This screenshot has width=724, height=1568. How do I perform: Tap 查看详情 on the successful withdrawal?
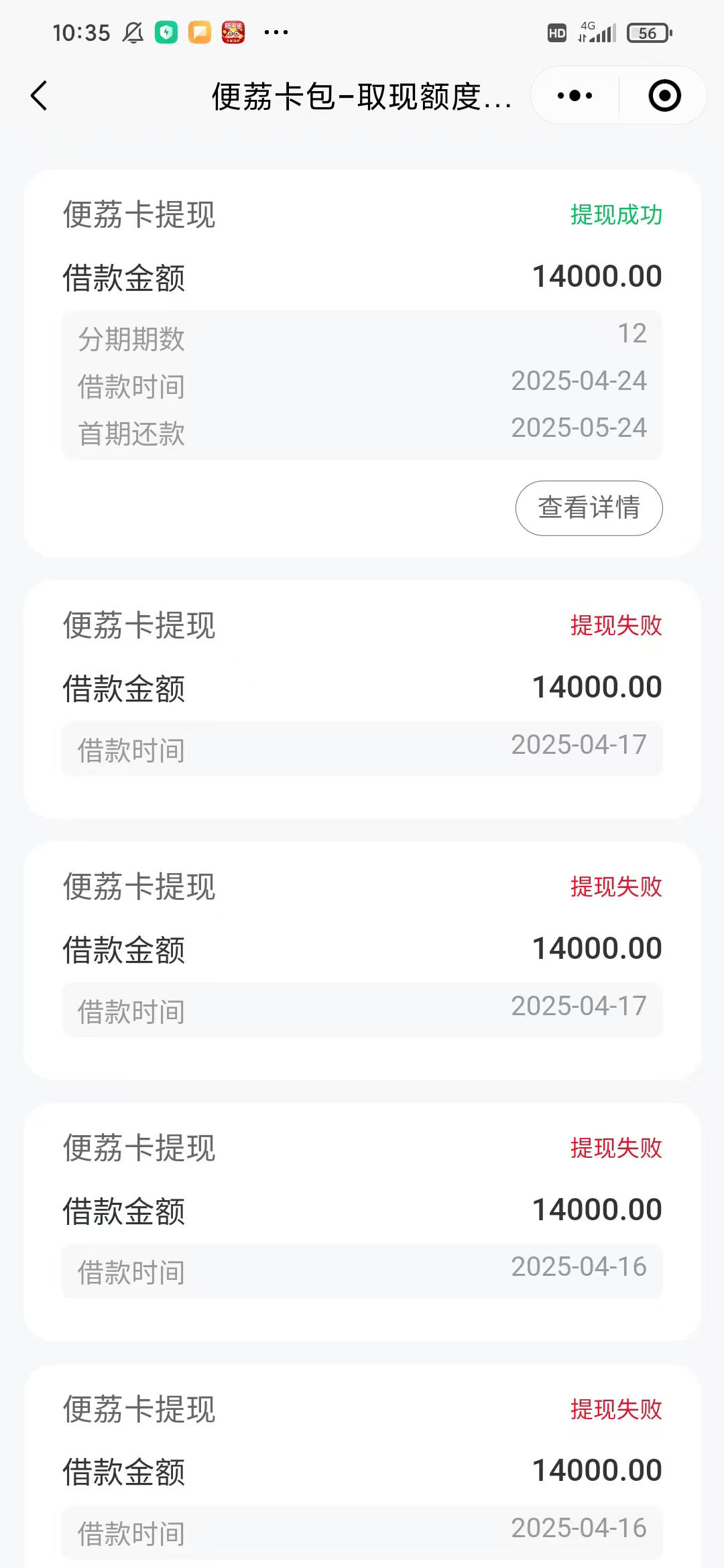(589, 508)
